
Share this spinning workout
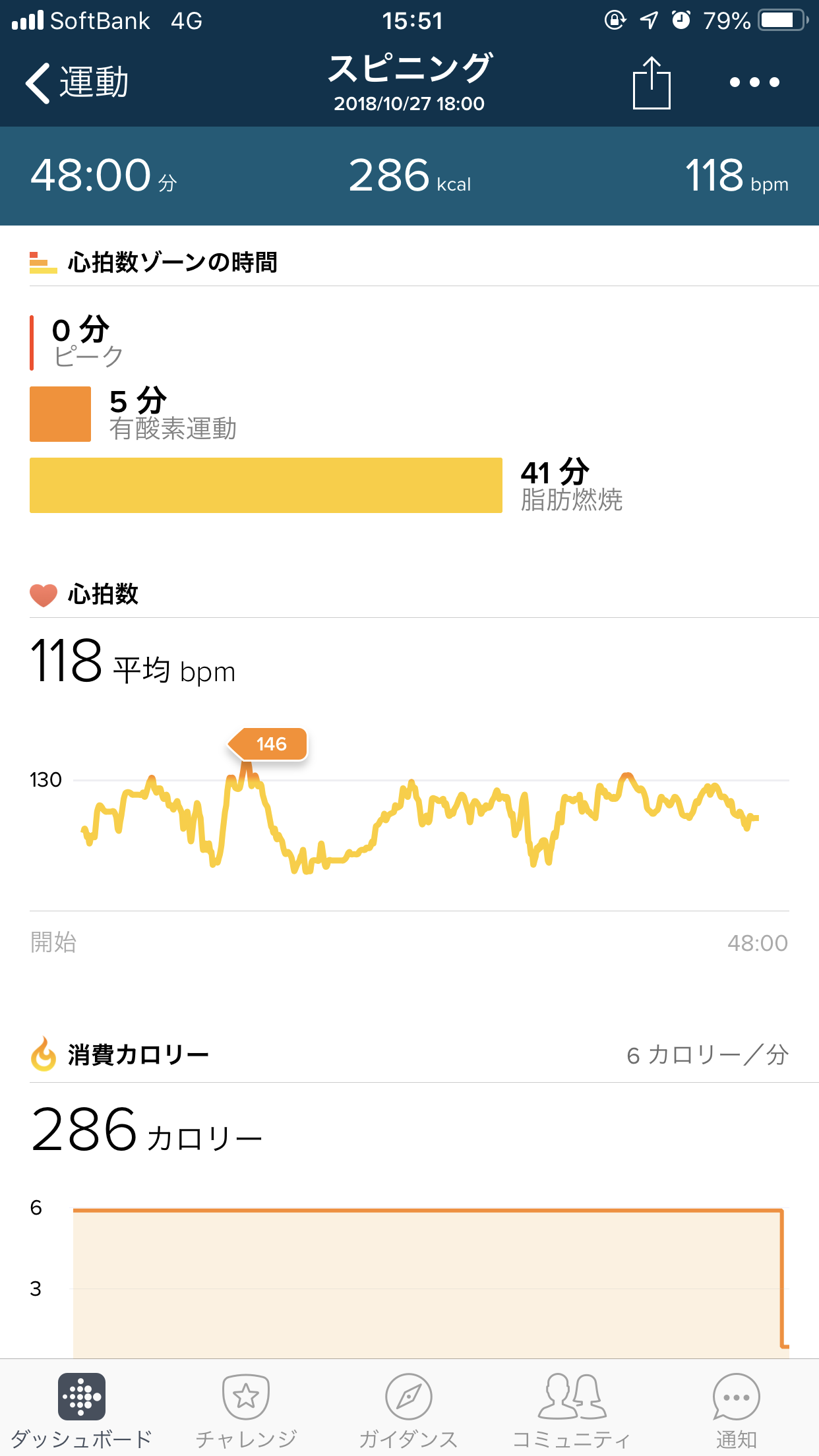pyautogui.click(x=651, y=83)
